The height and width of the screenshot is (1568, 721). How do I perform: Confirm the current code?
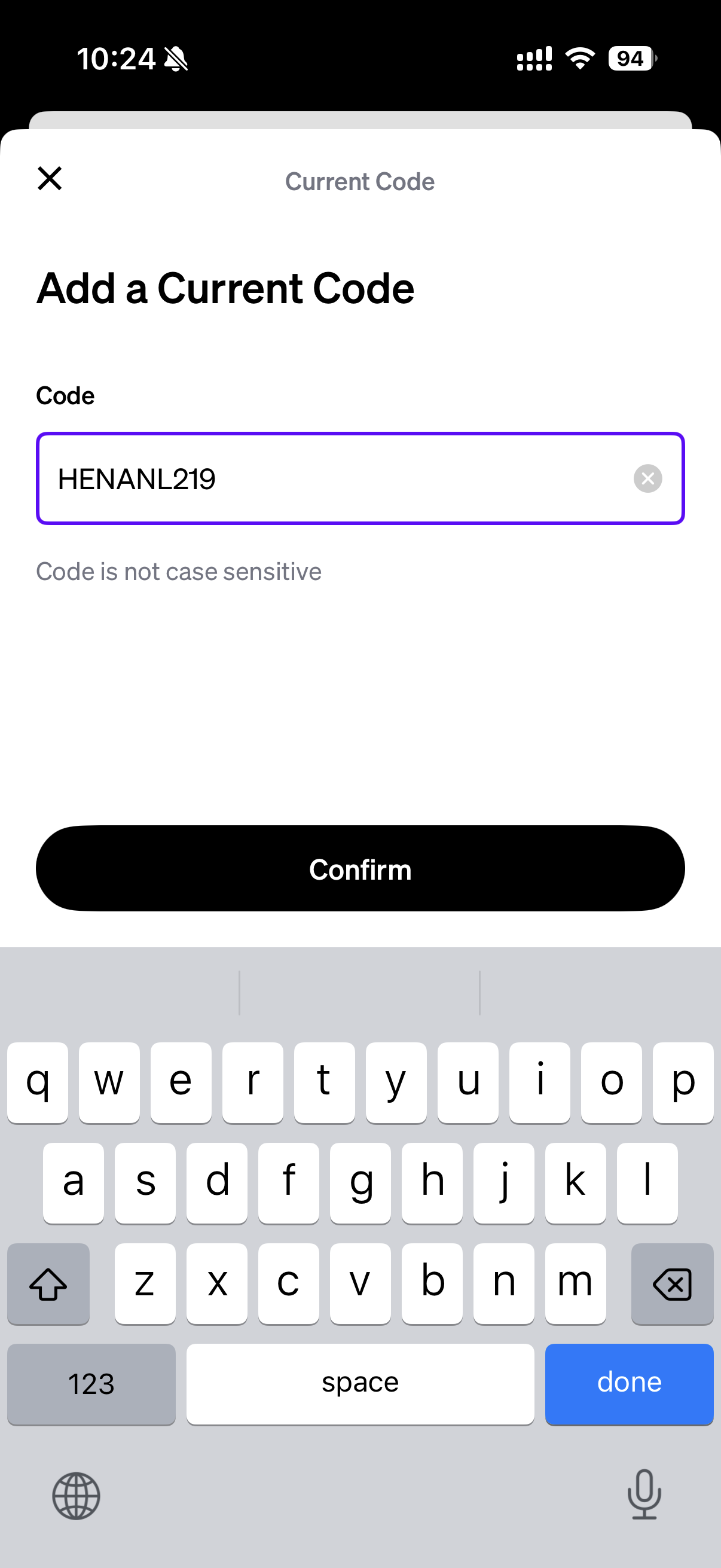click(360, 868)
